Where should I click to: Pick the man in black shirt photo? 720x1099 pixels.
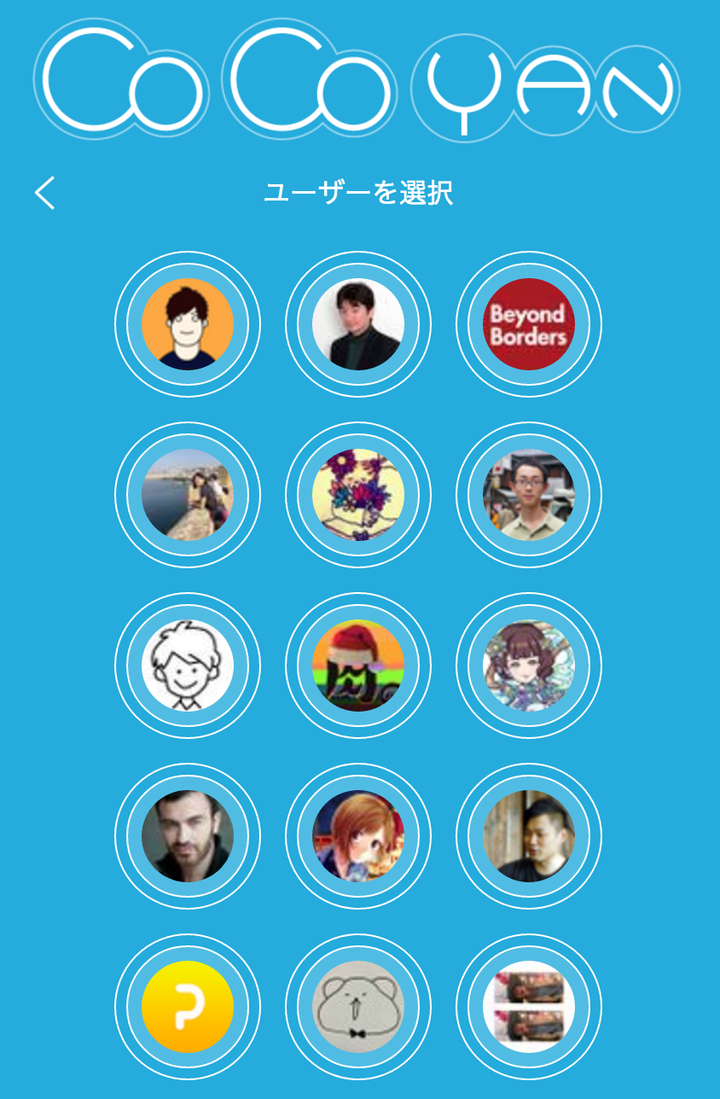(529, 836)
